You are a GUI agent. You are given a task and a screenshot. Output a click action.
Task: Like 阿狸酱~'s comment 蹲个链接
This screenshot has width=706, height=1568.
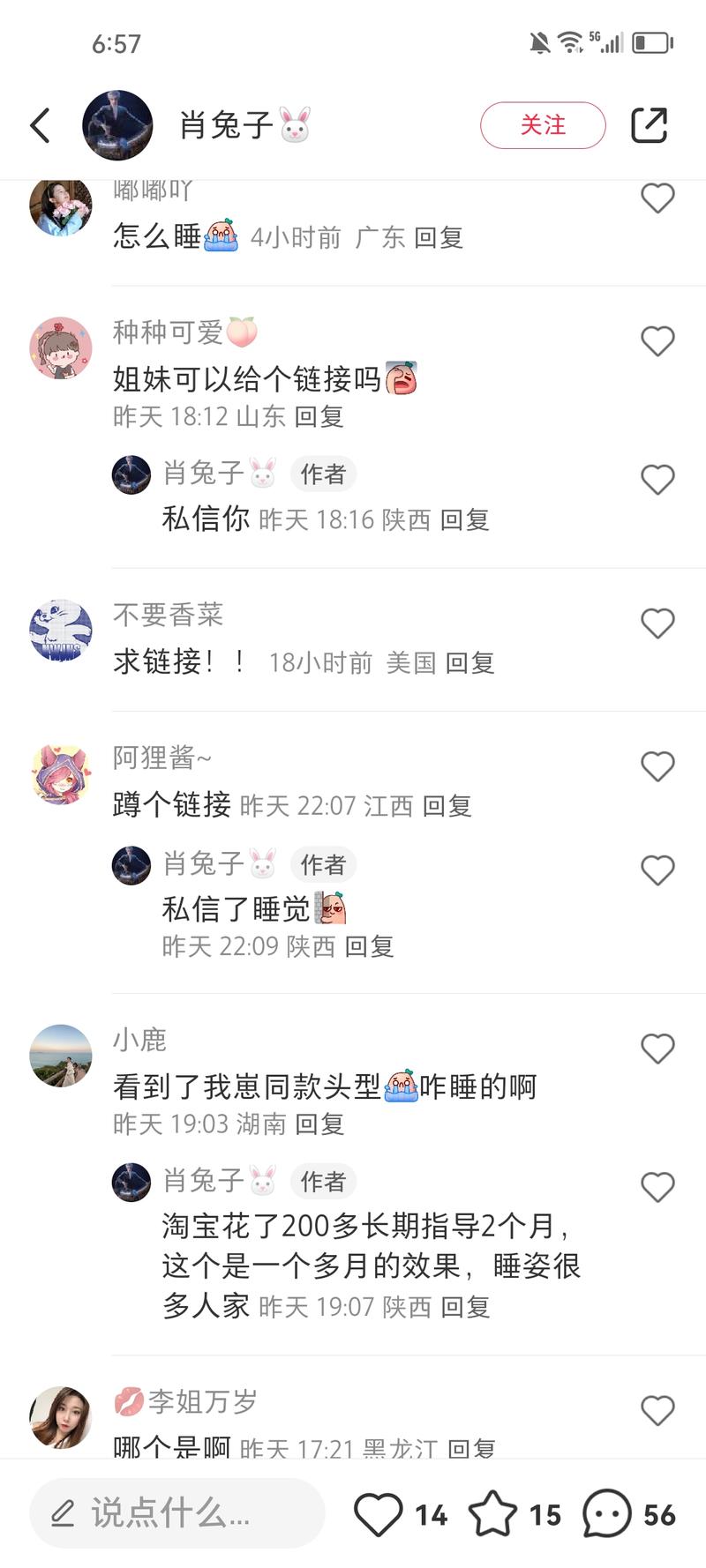pos(657,766)
